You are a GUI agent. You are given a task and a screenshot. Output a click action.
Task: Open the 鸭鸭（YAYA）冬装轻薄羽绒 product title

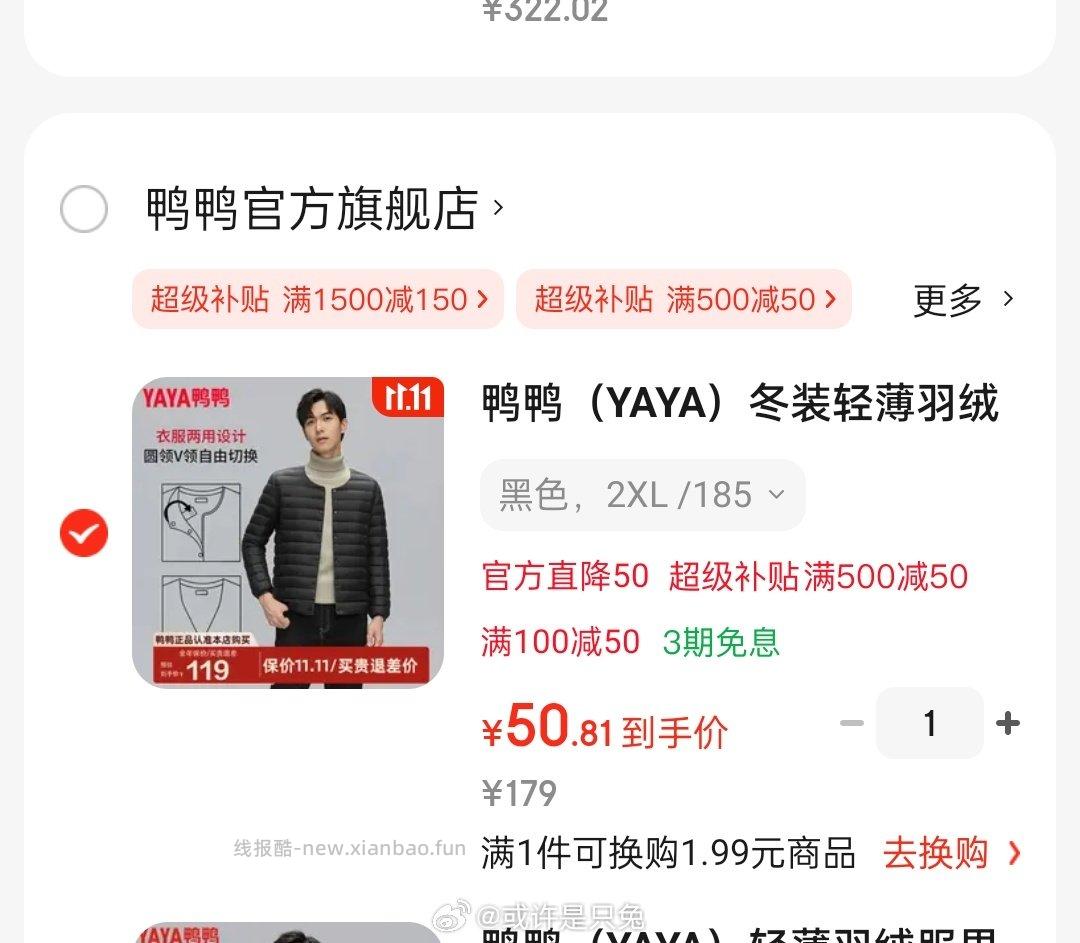pos(740,404)
